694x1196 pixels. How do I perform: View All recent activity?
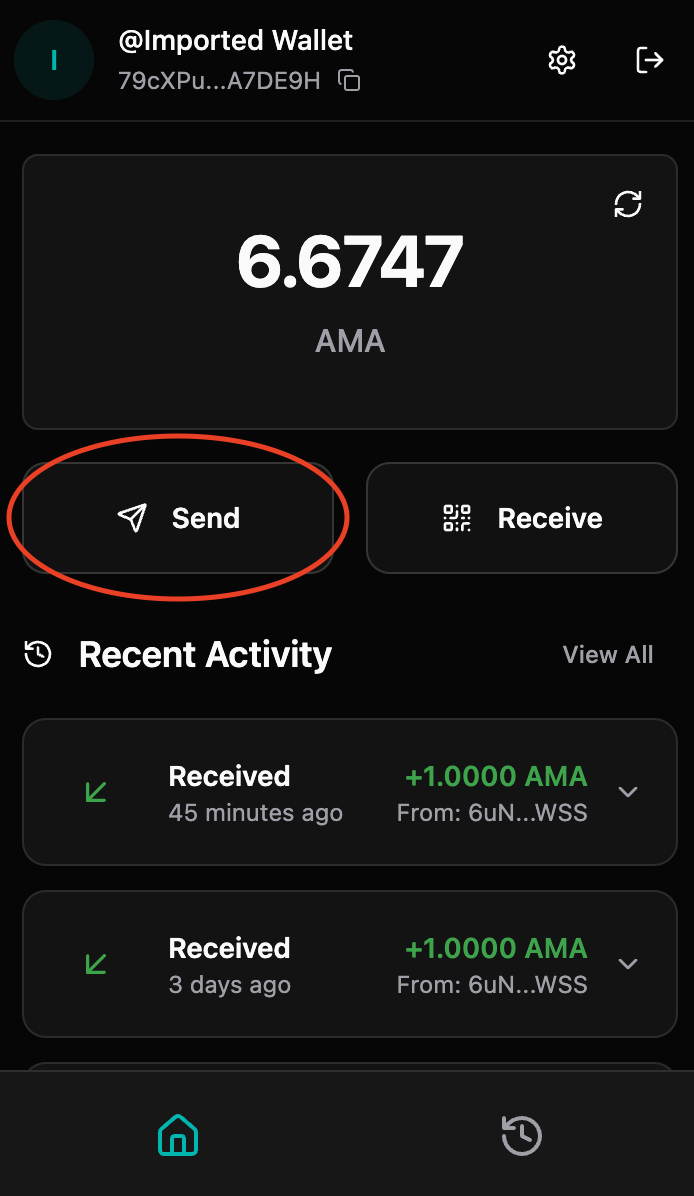coord(608,655)
